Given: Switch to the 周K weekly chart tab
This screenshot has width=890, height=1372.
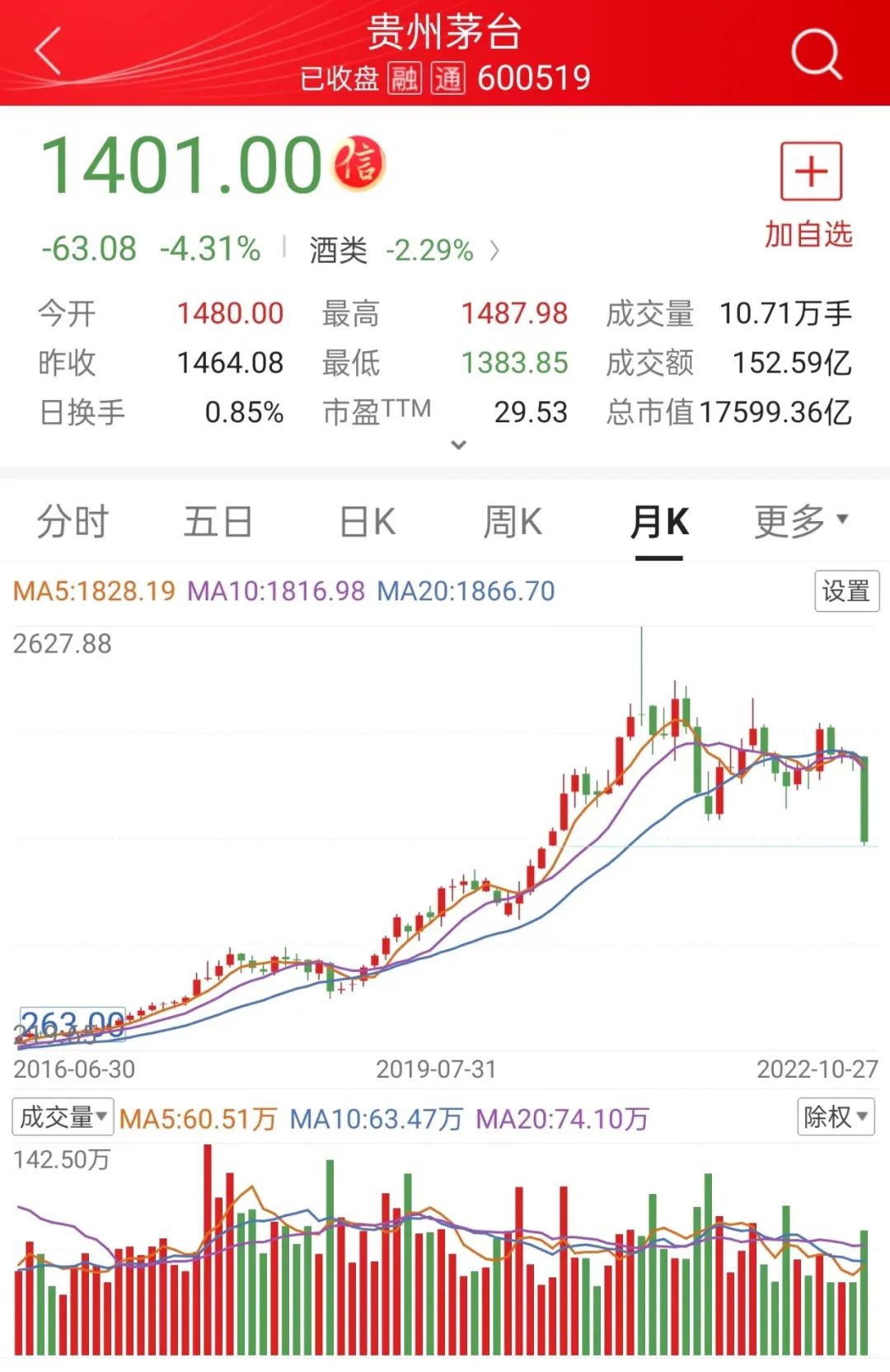Looking at the screenshot, I should [x=513, y=521].
